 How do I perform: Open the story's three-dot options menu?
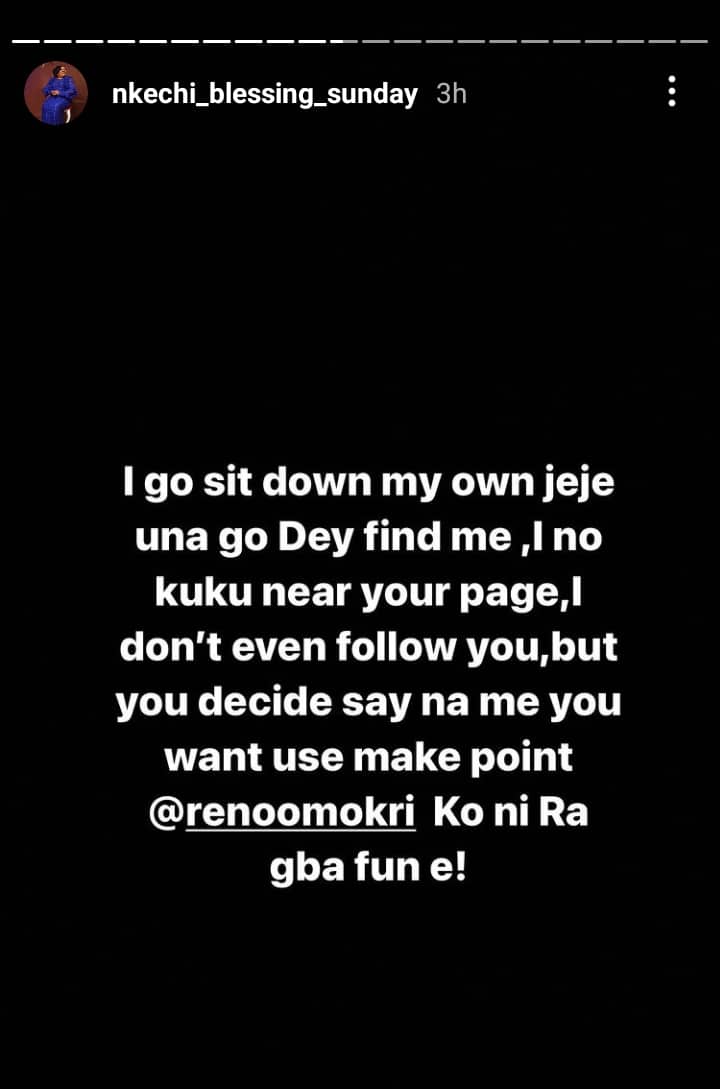tap(672, 92)
